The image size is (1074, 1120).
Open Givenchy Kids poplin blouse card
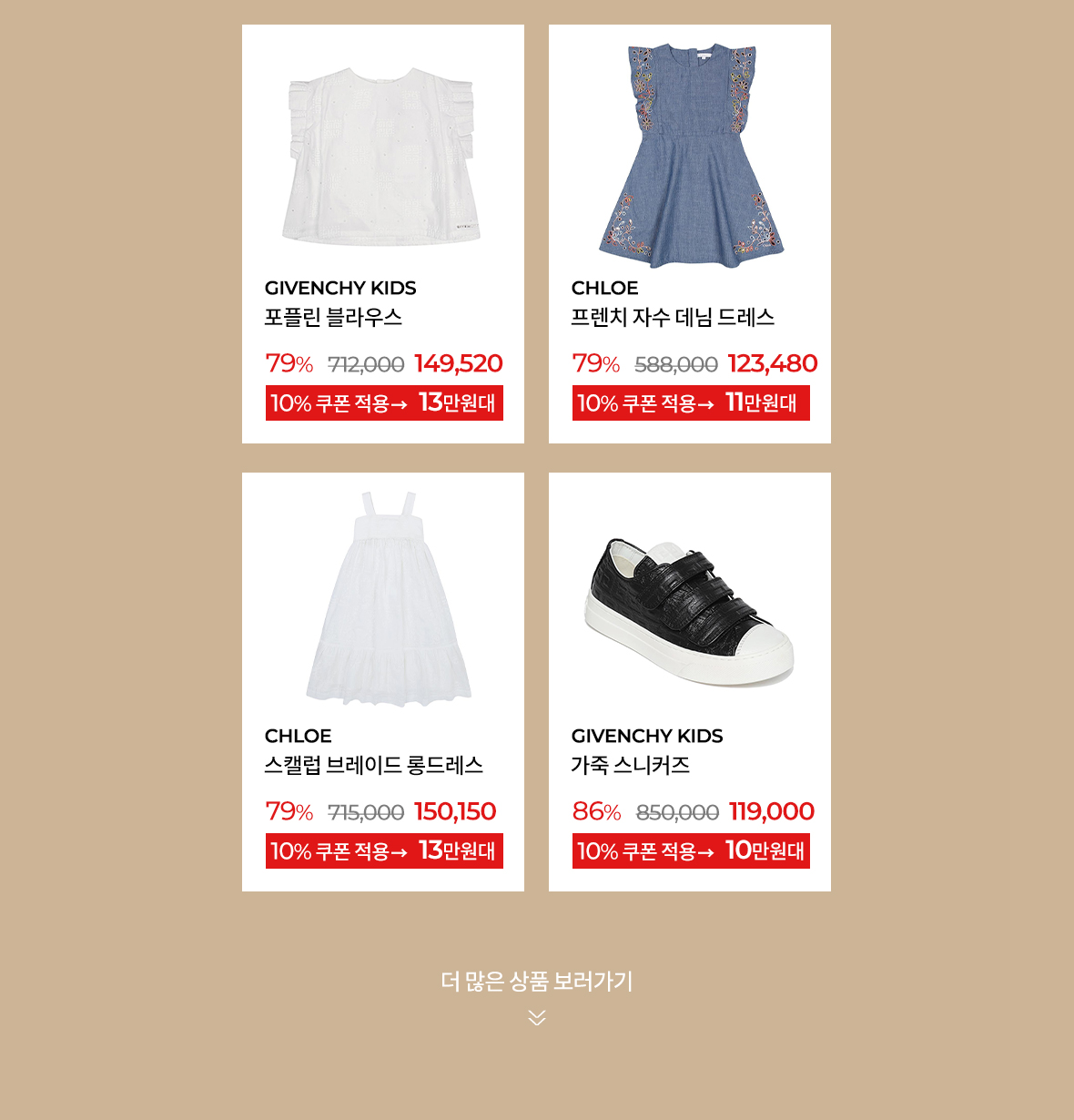coord(382,234)
